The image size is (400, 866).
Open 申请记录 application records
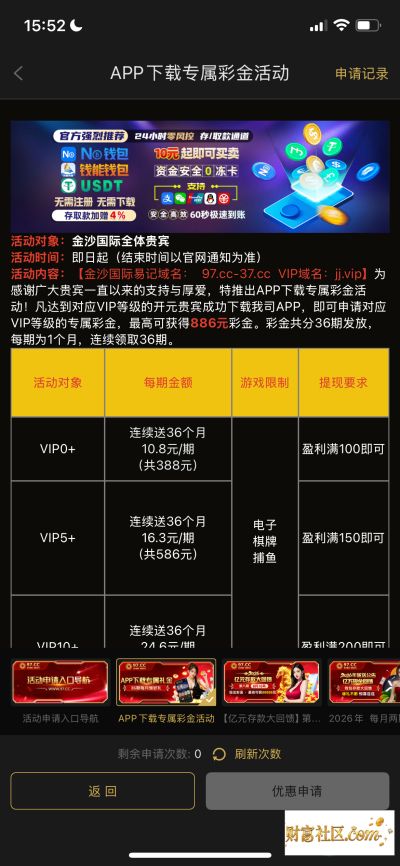coord(362,73)
